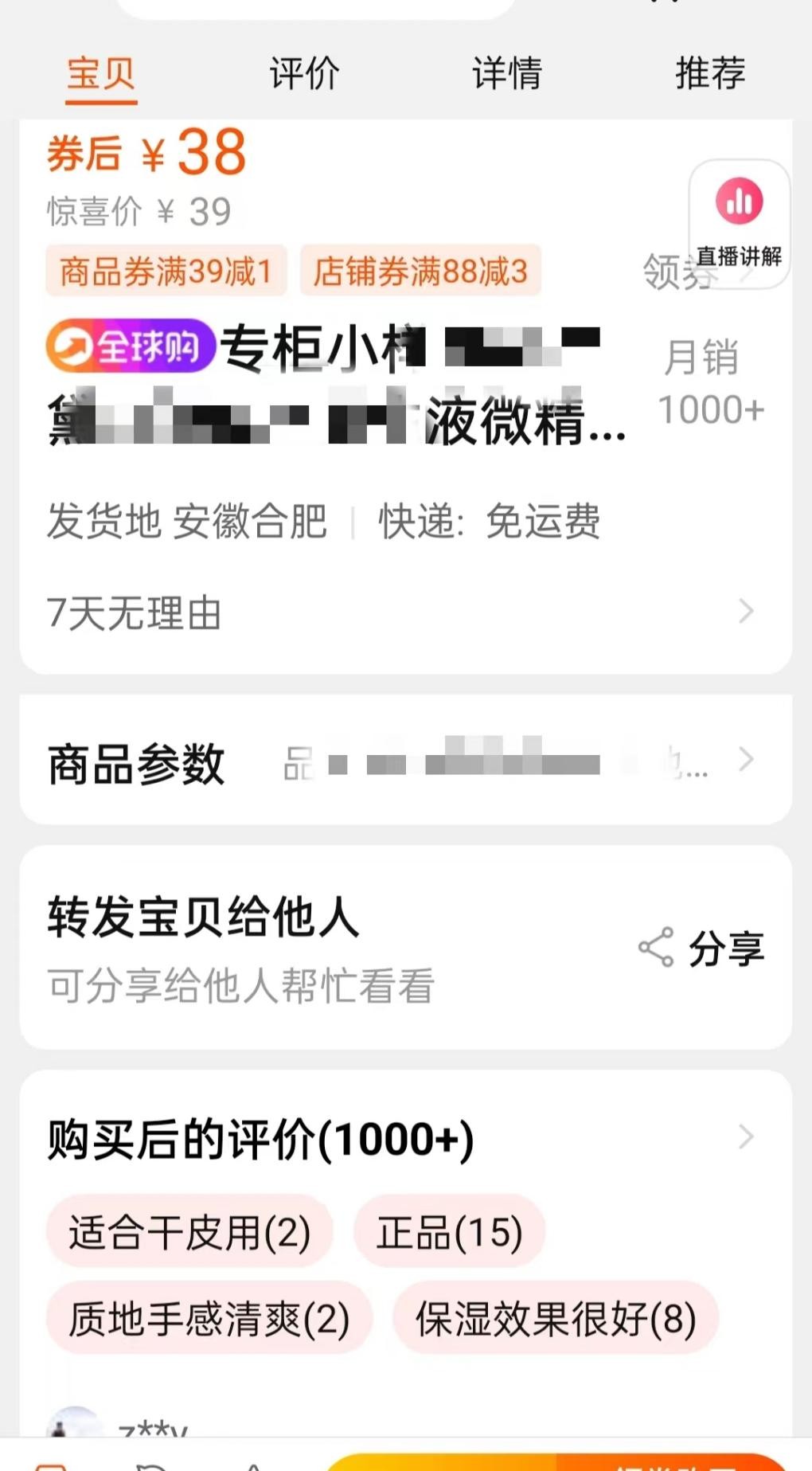812x1471 pixels.
Task: Switch to the 详情 tab
Action: (x=507, y=74)
